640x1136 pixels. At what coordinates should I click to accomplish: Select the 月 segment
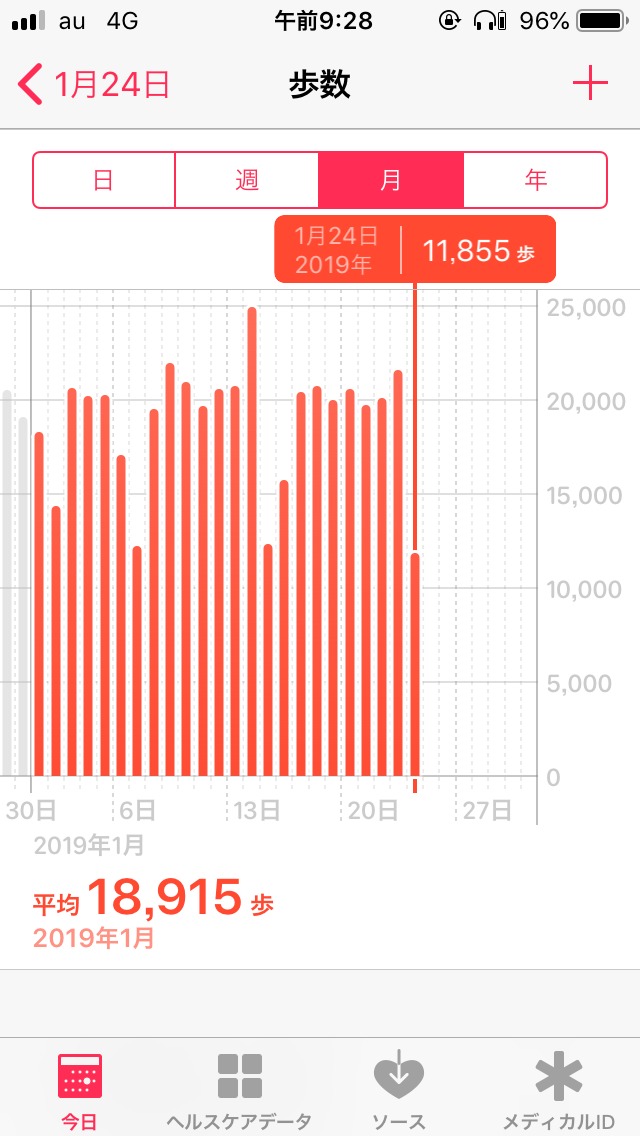391,180
